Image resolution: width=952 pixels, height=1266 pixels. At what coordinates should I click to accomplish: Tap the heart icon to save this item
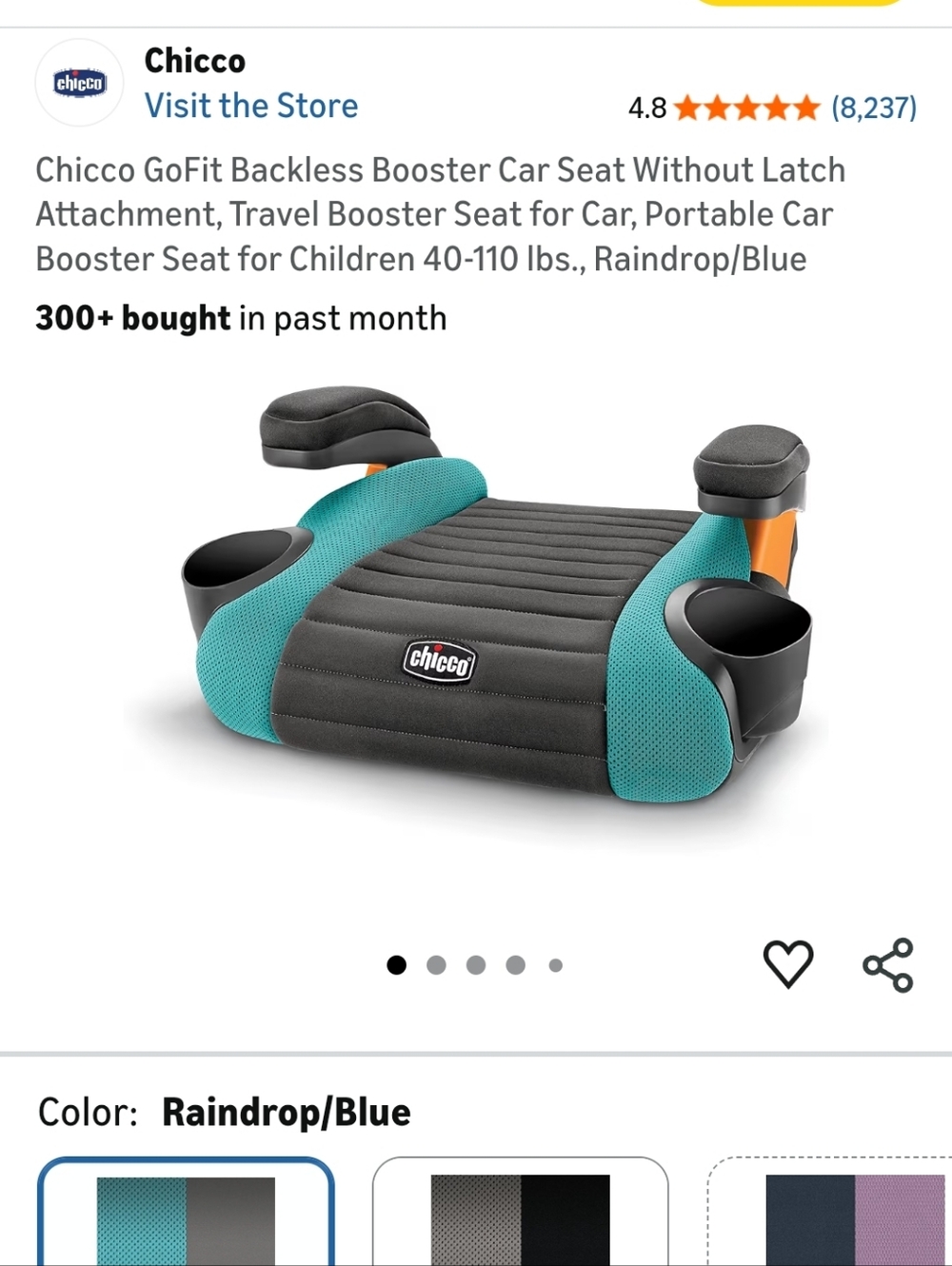tap(788, 963)
